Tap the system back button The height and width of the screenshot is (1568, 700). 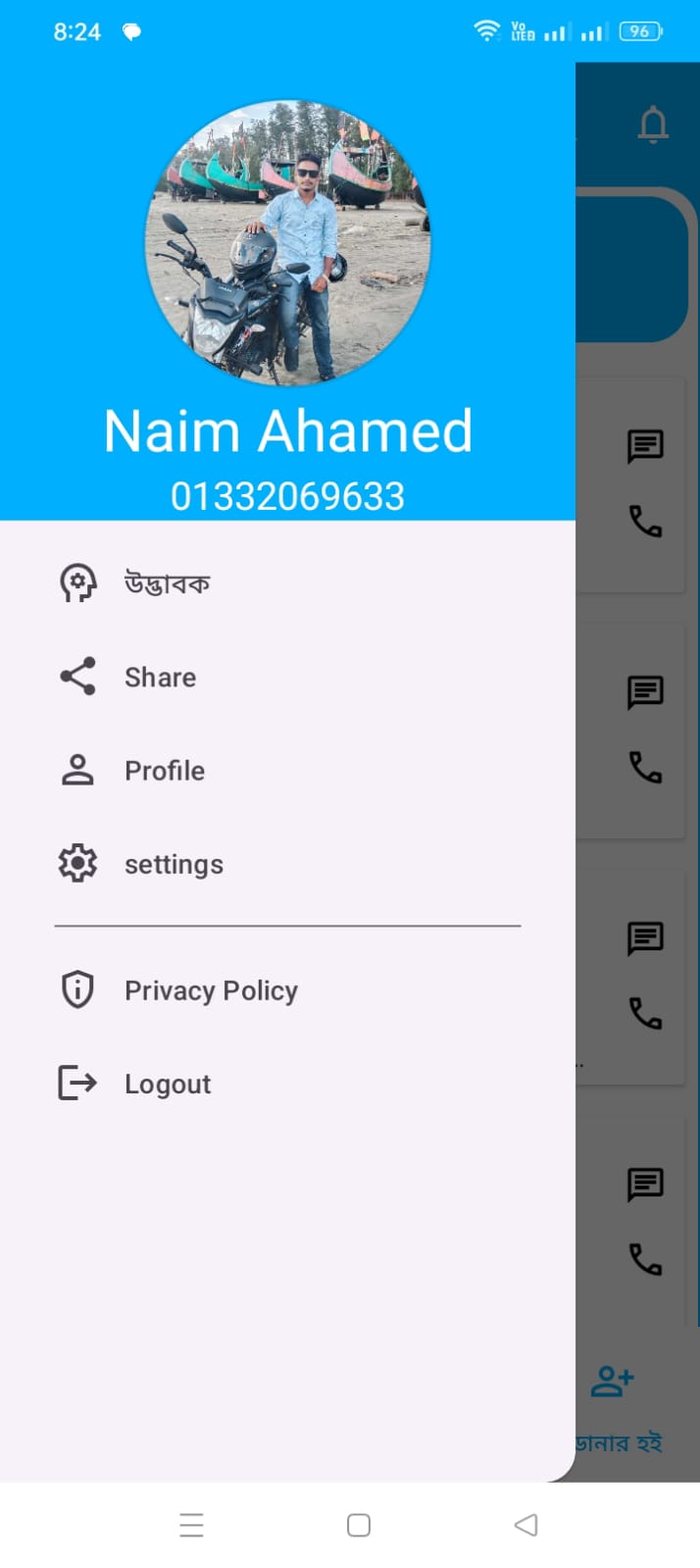pos(525,1525)
